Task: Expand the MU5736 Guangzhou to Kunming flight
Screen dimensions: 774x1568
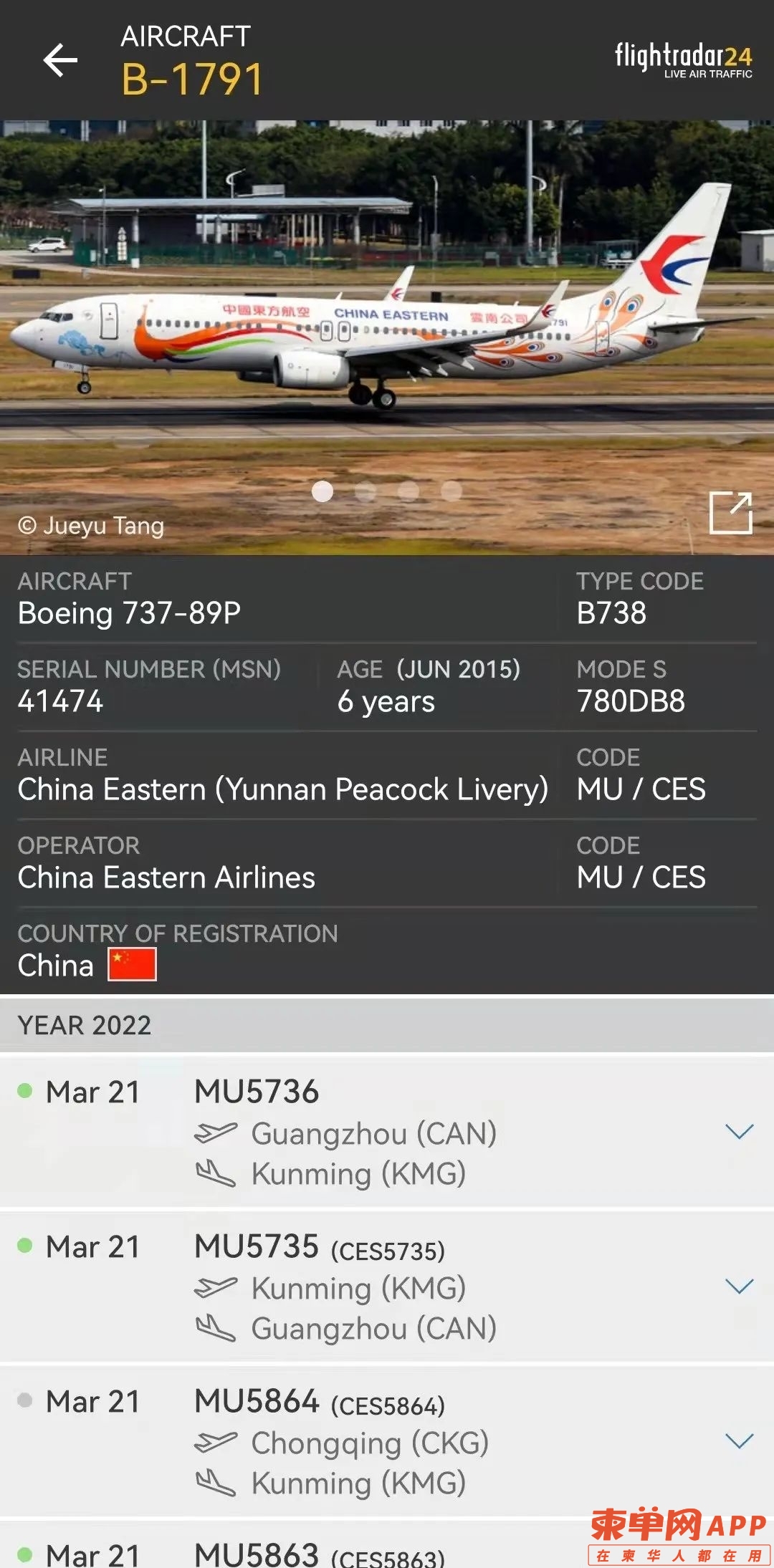Action: coord(739,1132)
